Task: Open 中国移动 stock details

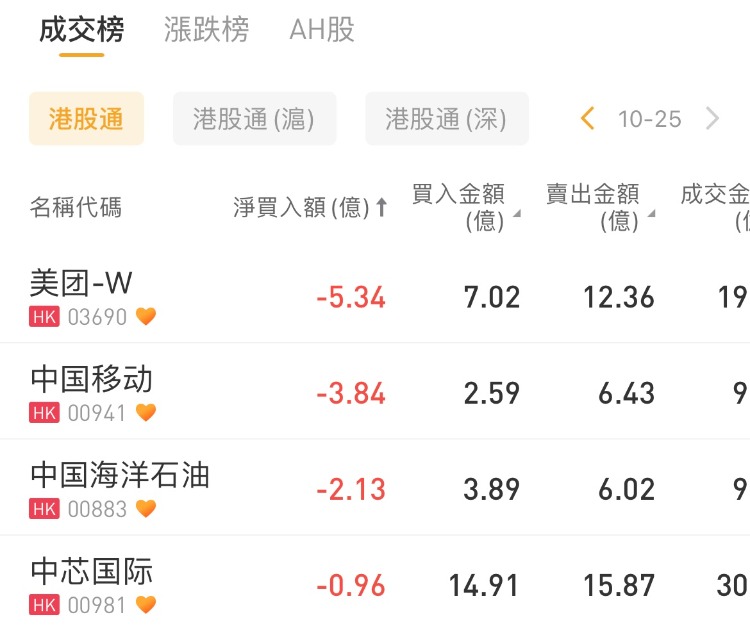Action: (92, 392)
